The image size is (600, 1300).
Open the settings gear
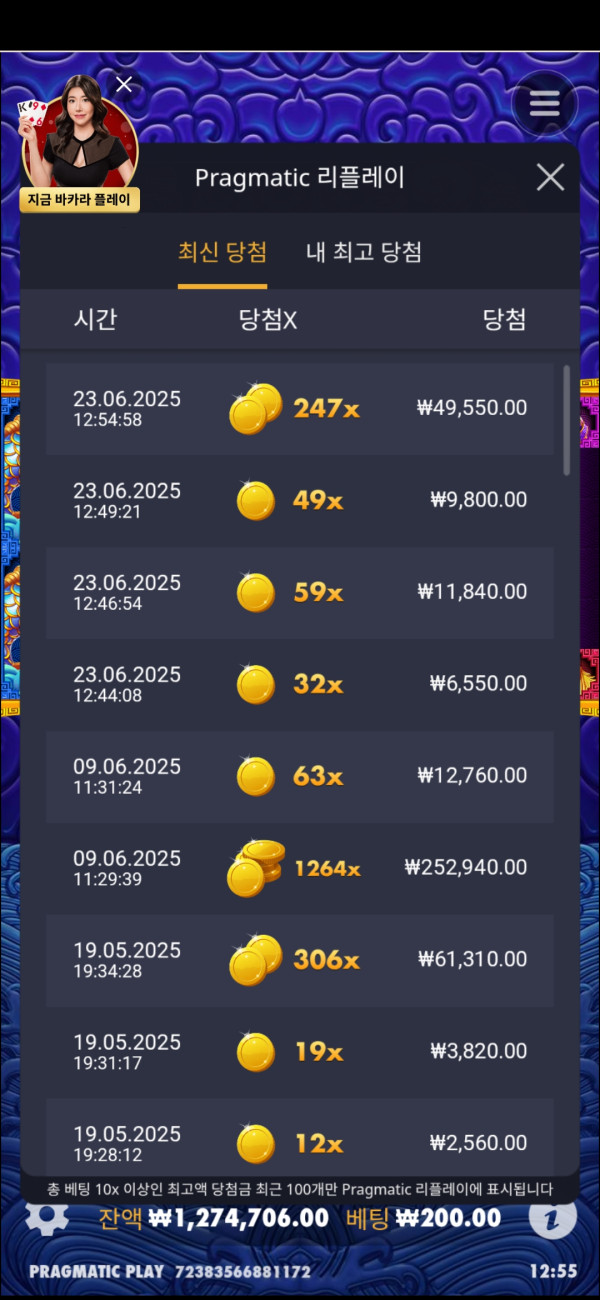pyautogui.click(x=47, y=1217)
